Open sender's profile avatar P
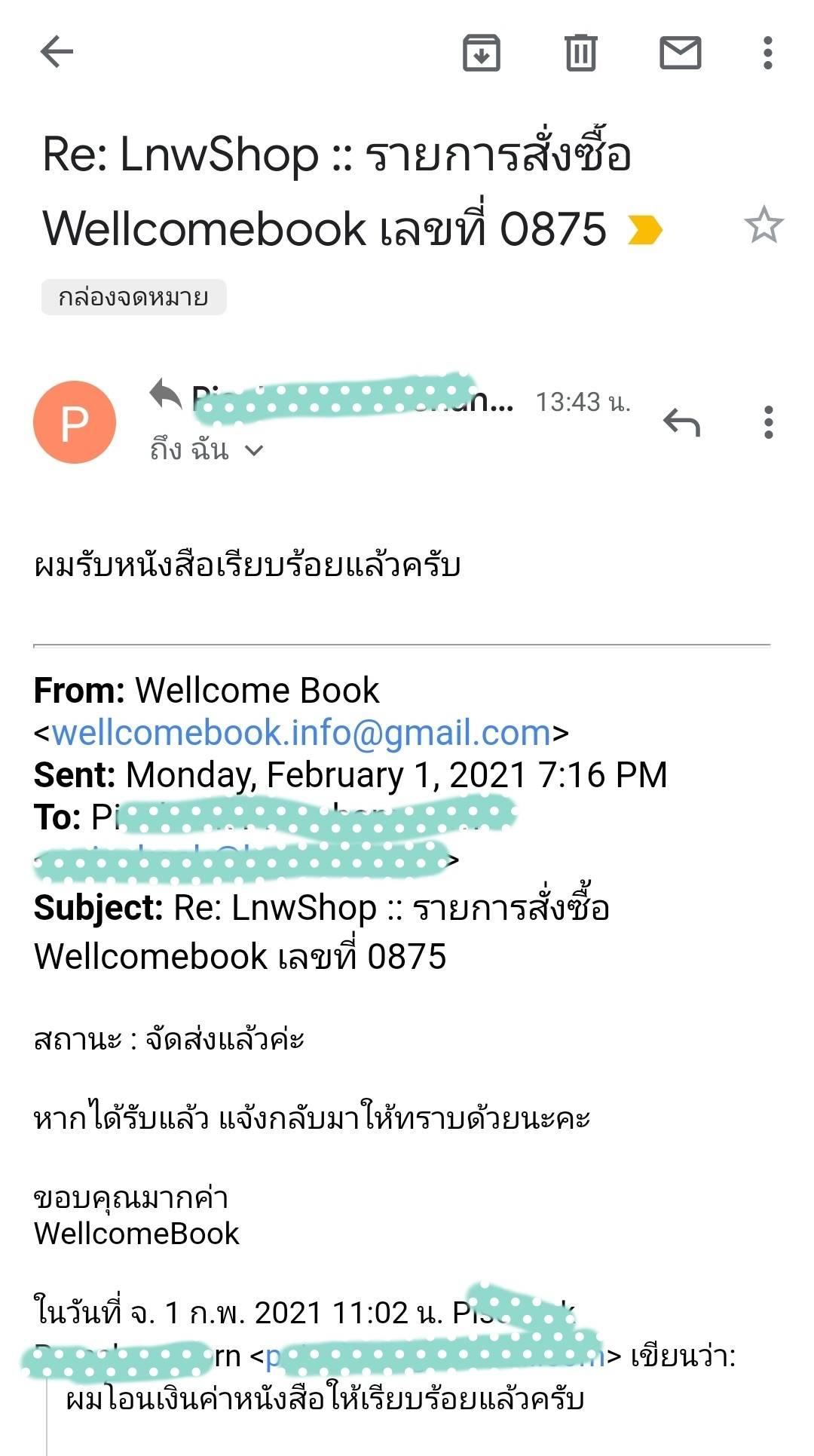This screenshot has width=814, height=1456. (75, 422)
